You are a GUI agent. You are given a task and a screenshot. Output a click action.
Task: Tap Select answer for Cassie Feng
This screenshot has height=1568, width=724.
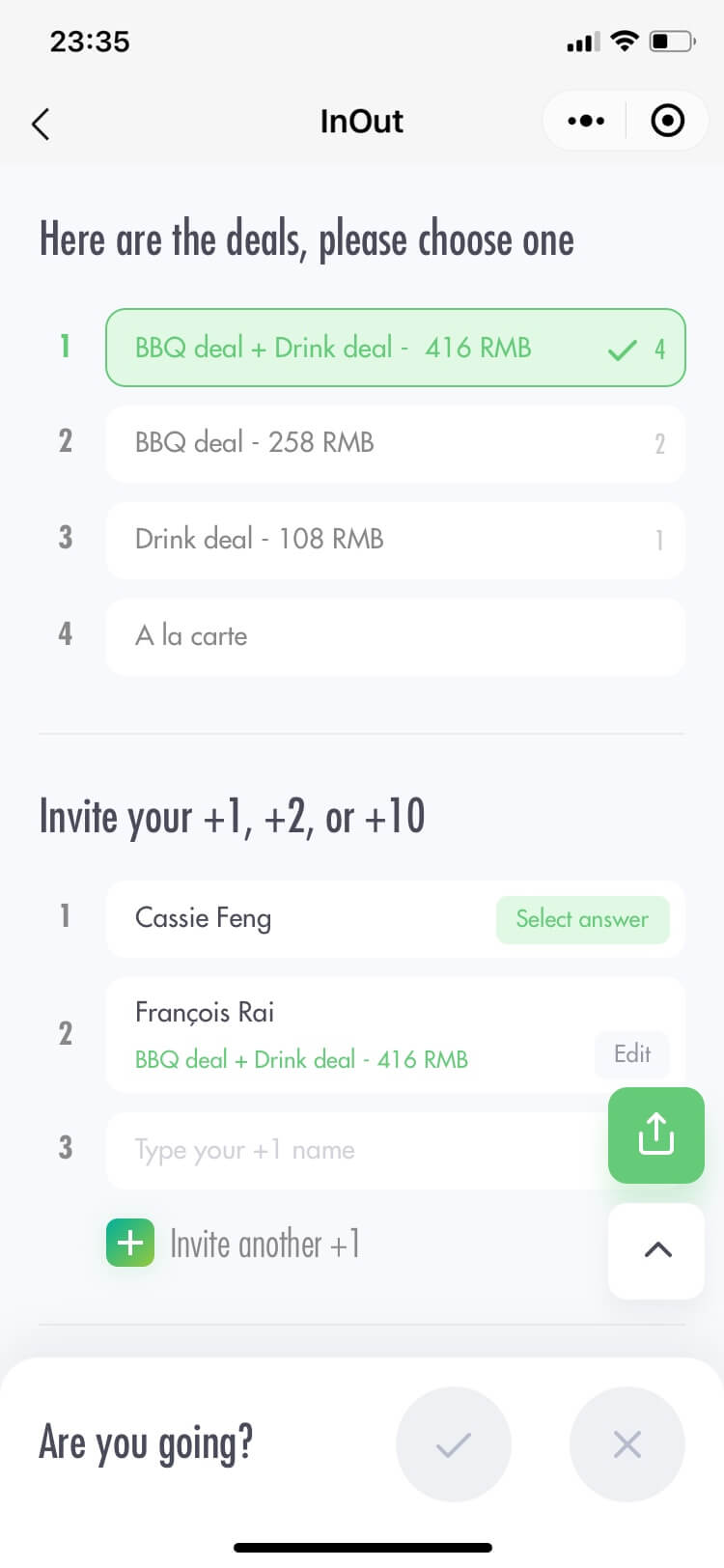(582, 919)
